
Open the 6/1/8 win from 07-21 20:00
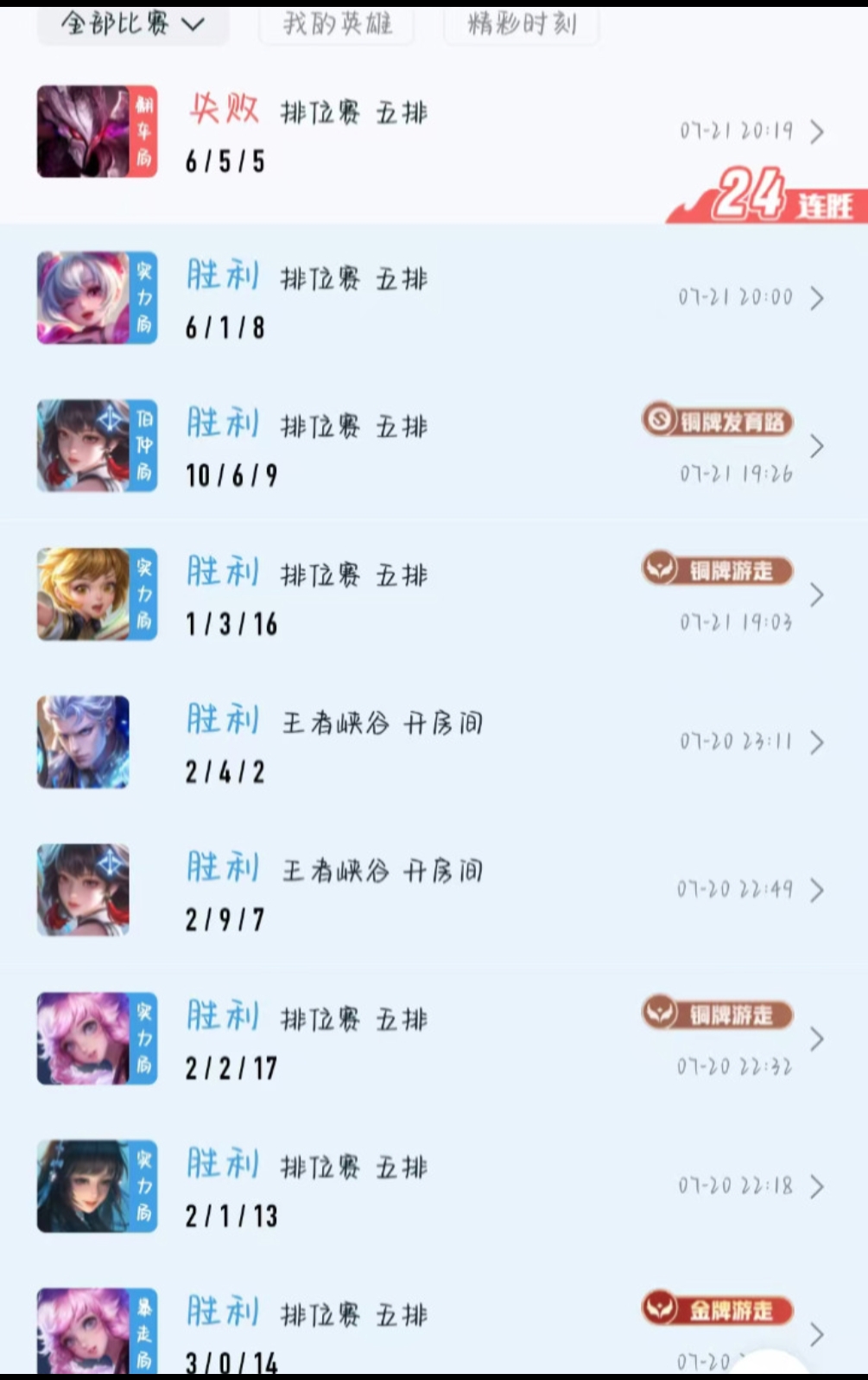point(432,299)
